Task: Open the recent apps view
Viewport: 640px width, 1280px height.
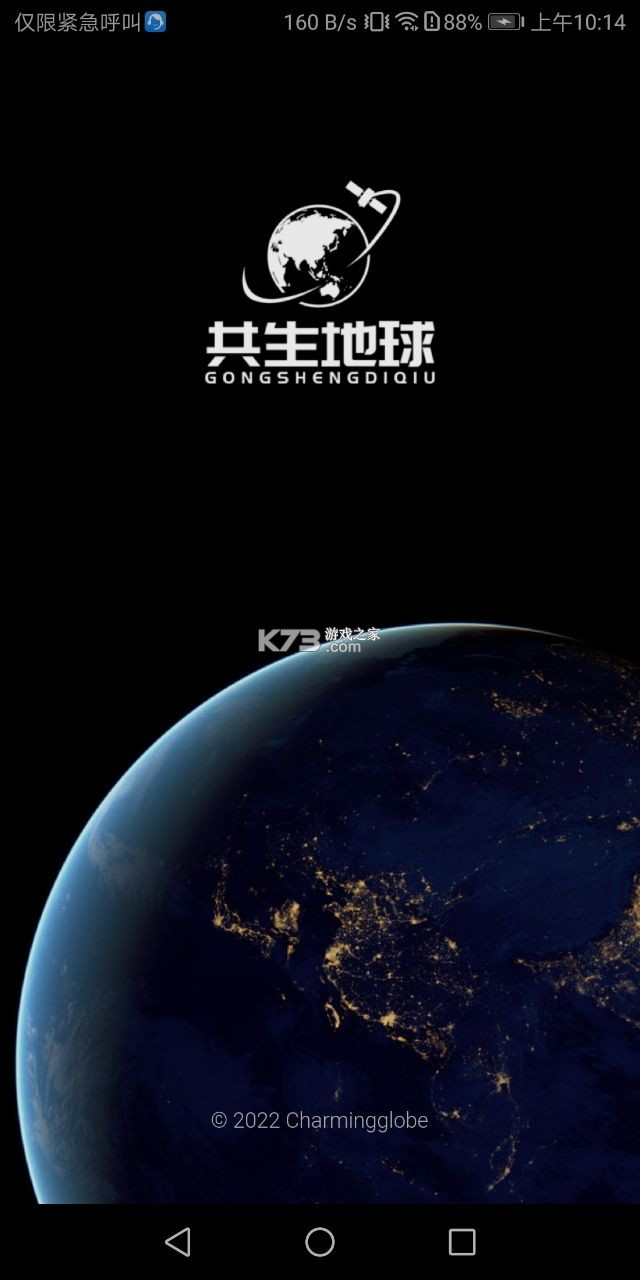Action: pos(462,1242)
